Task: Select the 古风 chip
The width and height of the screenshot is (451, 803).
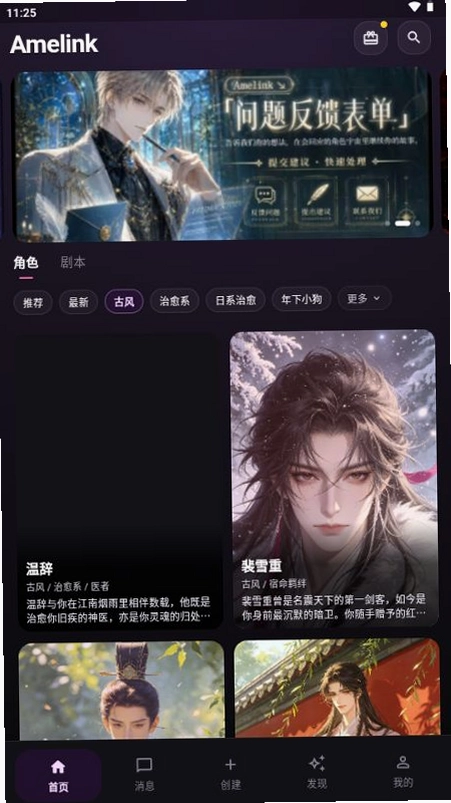Action: tap(124, 302)
